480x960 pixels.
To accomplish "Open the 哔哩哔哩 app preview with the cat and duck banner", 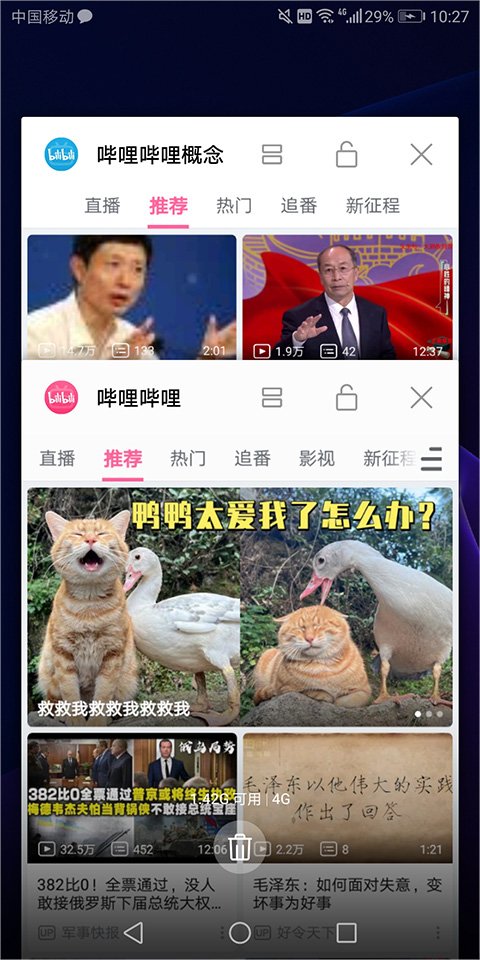I will click(240, 606).
